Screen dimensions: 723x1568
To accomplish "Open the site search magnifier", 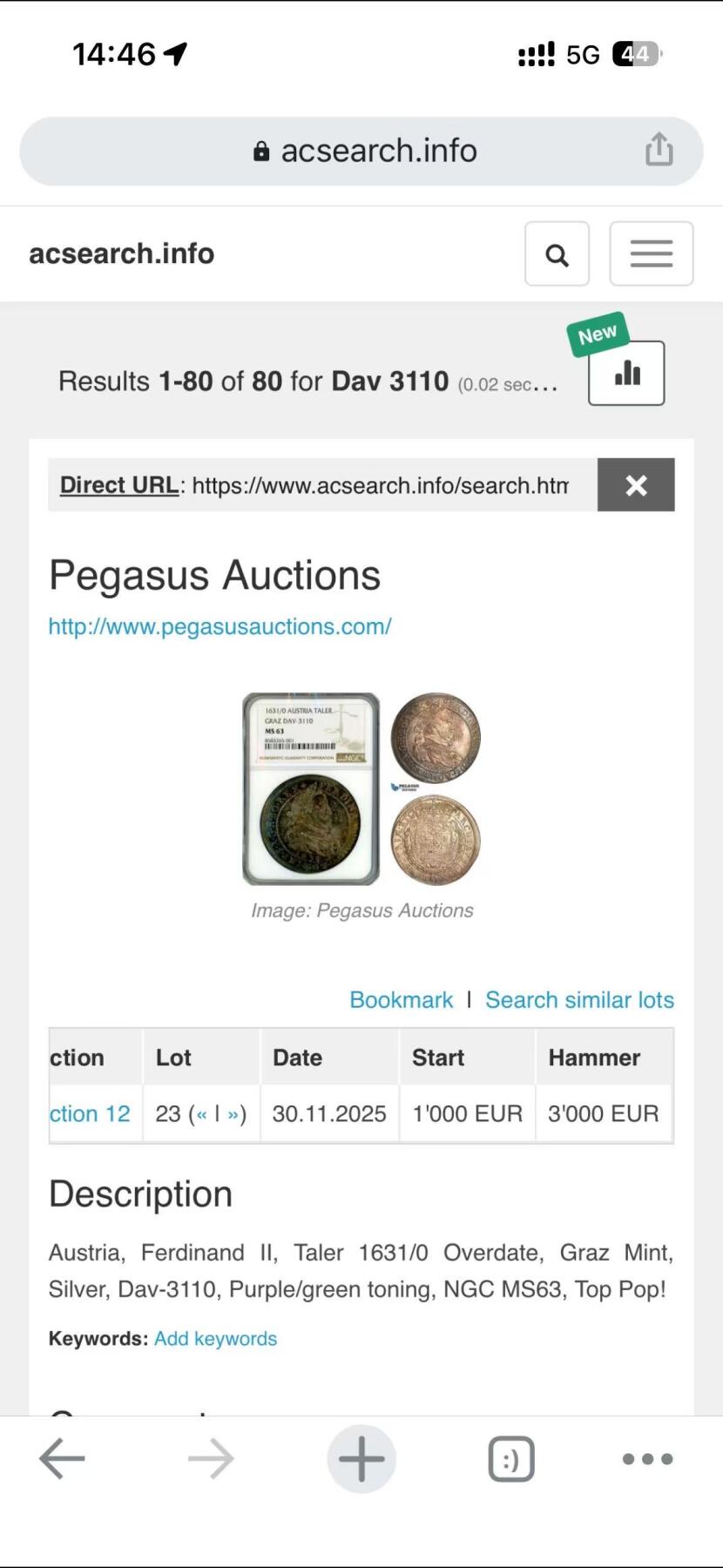I will [x=557, y=254].
